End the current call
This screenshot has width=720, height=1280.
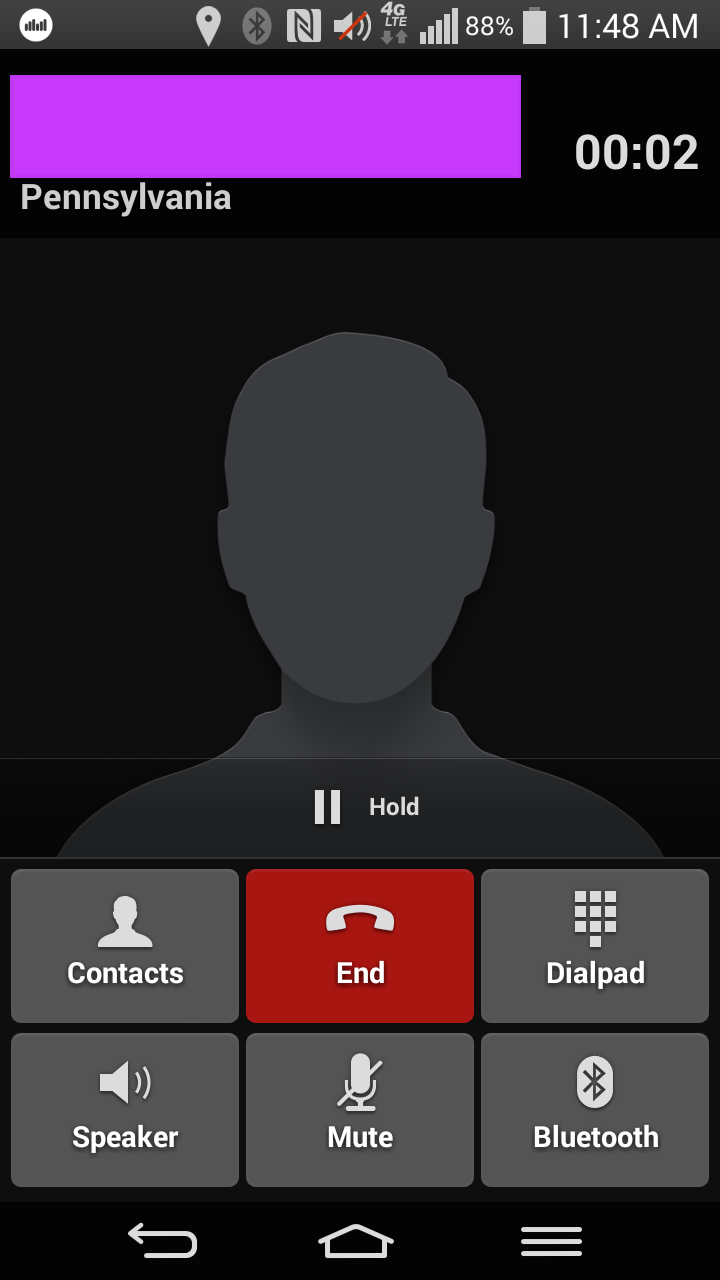pos(360,946)
